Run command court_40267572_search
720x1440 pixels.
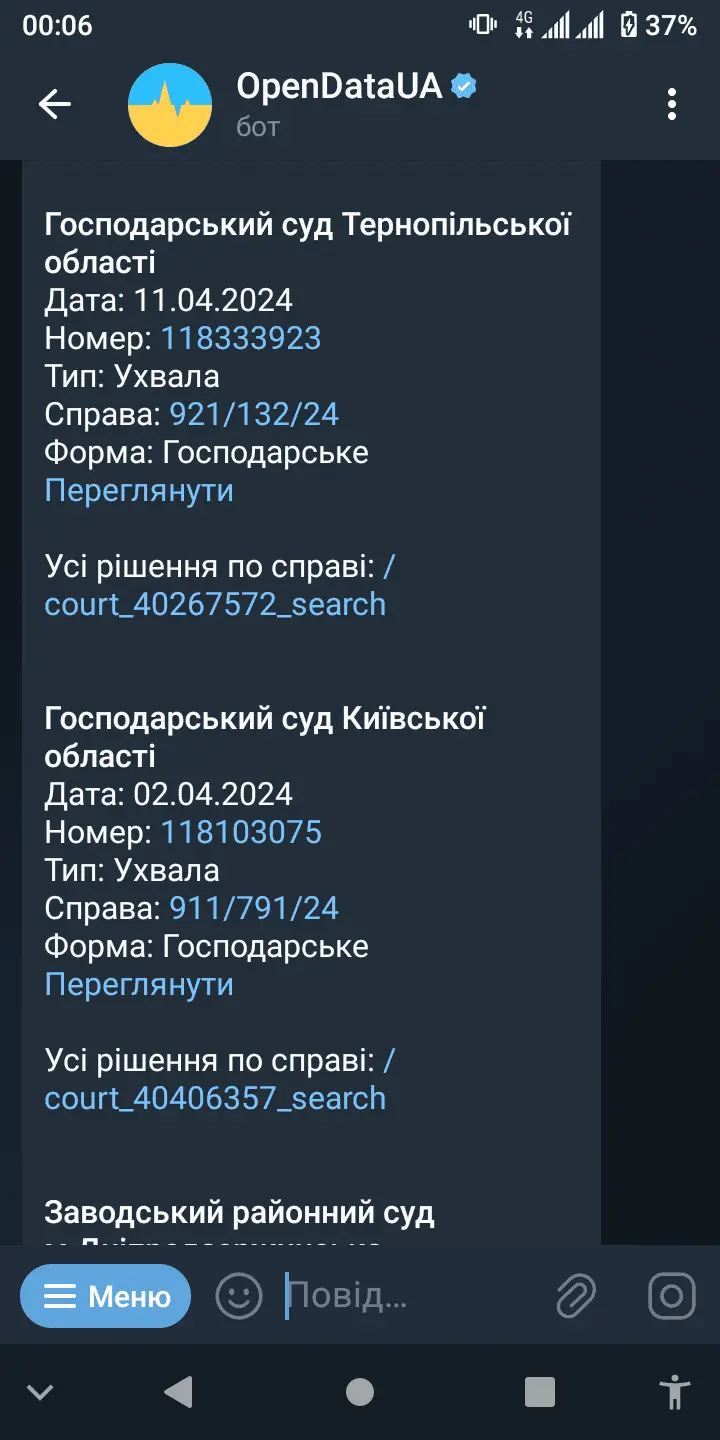(215, 604)
